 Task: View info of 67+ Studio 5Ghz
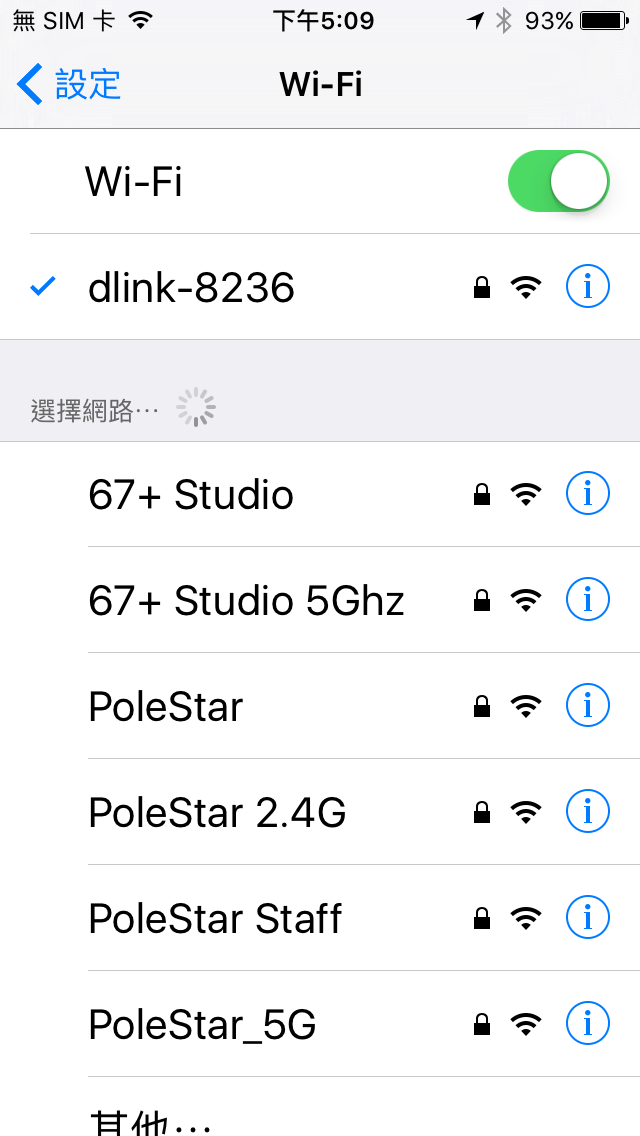tap(588, 599)
